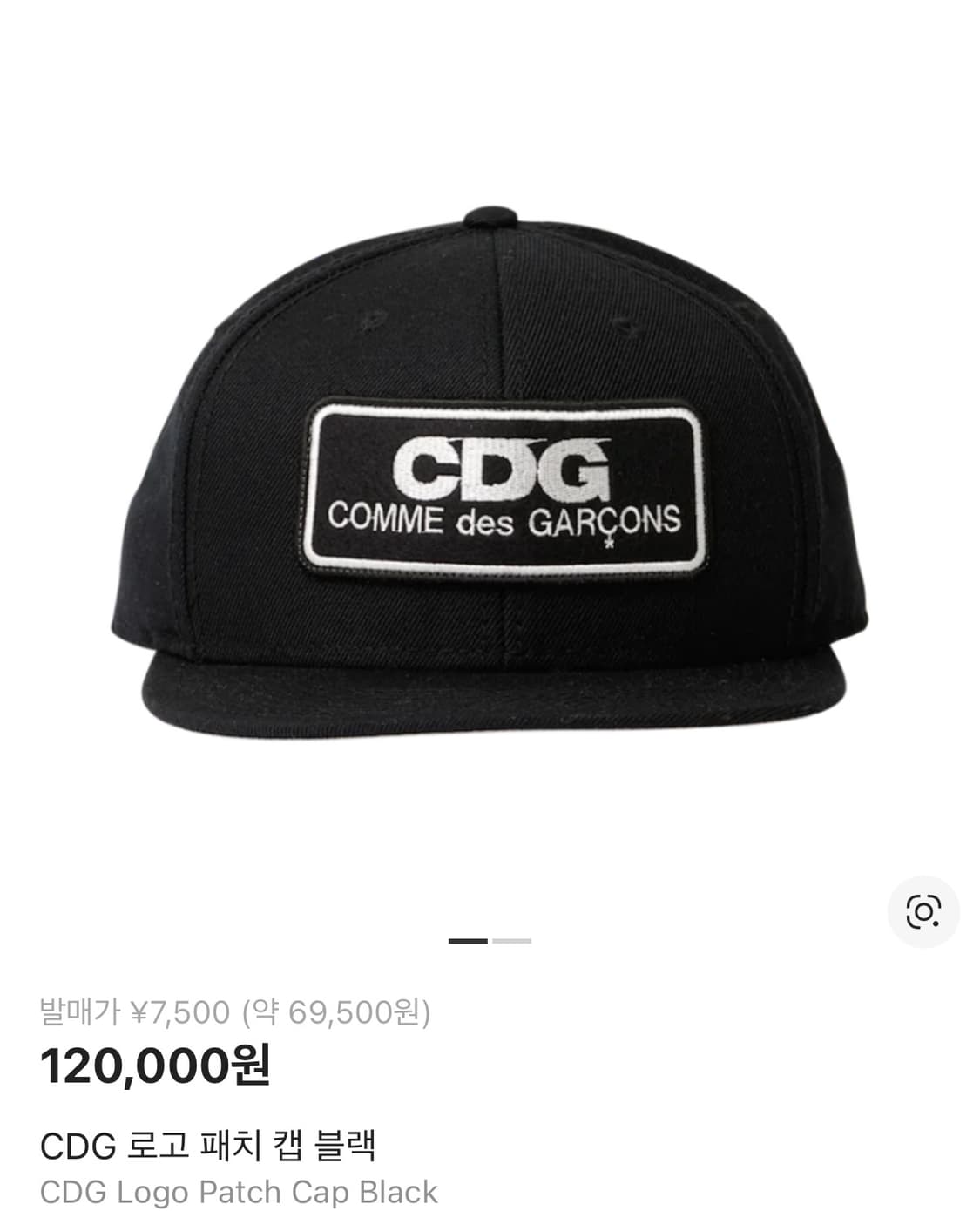Advance the photo carousel to the next slide
The height and width of the screenshot is (1211, 980).
pos(513,942)
